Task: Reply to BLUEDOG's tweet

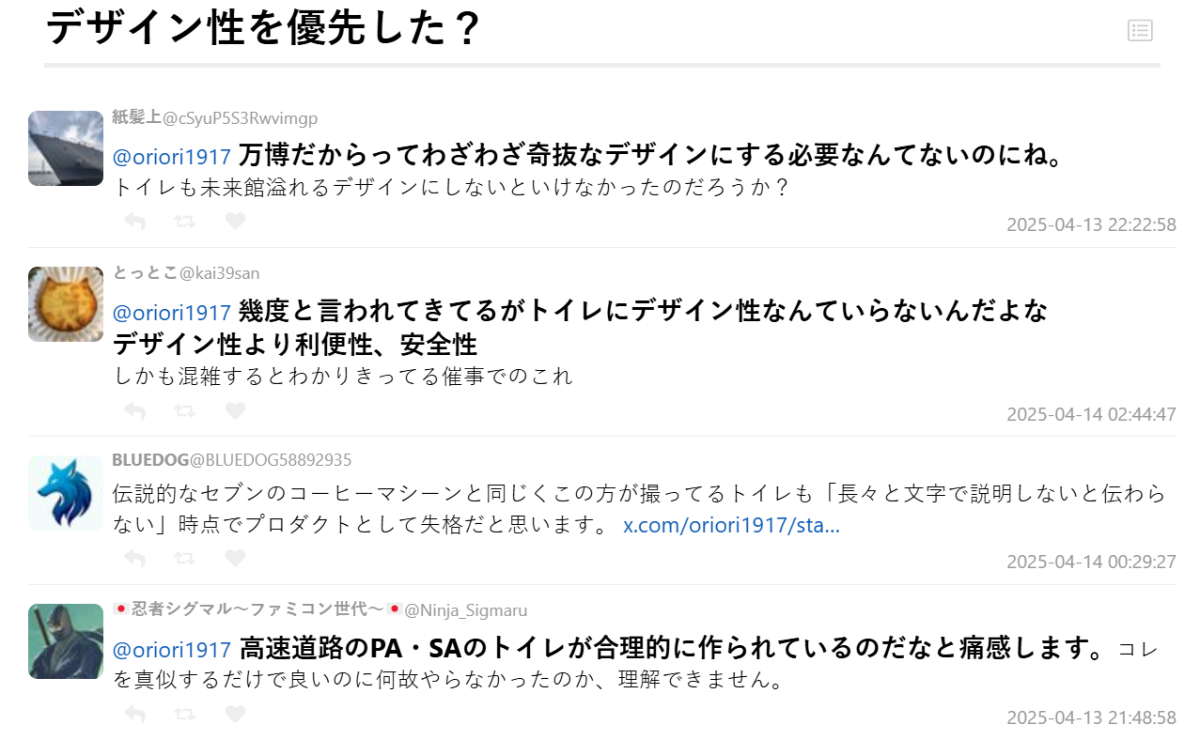Action: 135,558
